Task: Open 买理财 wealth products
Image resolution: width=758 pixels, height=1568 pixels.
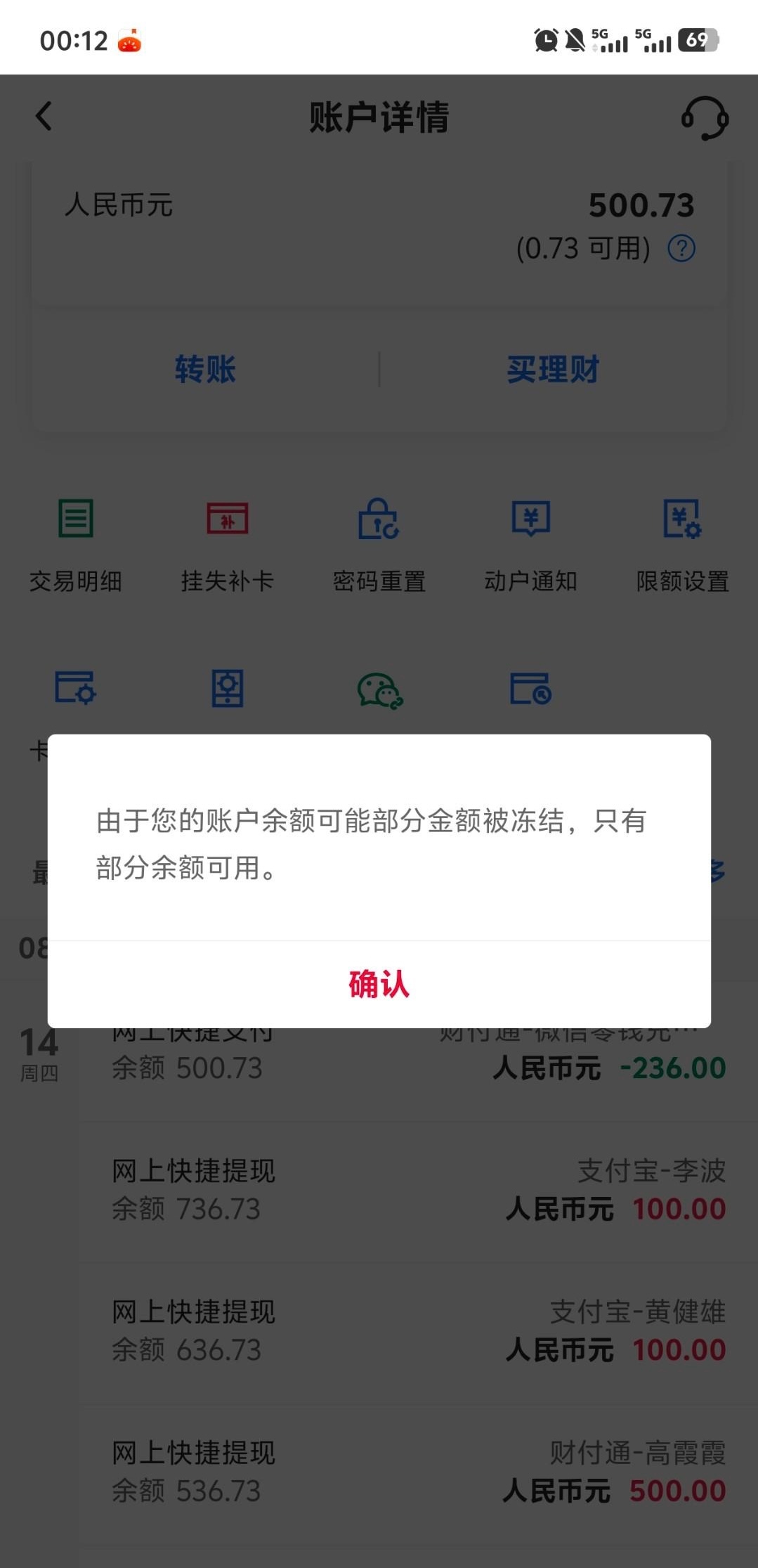Action: 552,369
